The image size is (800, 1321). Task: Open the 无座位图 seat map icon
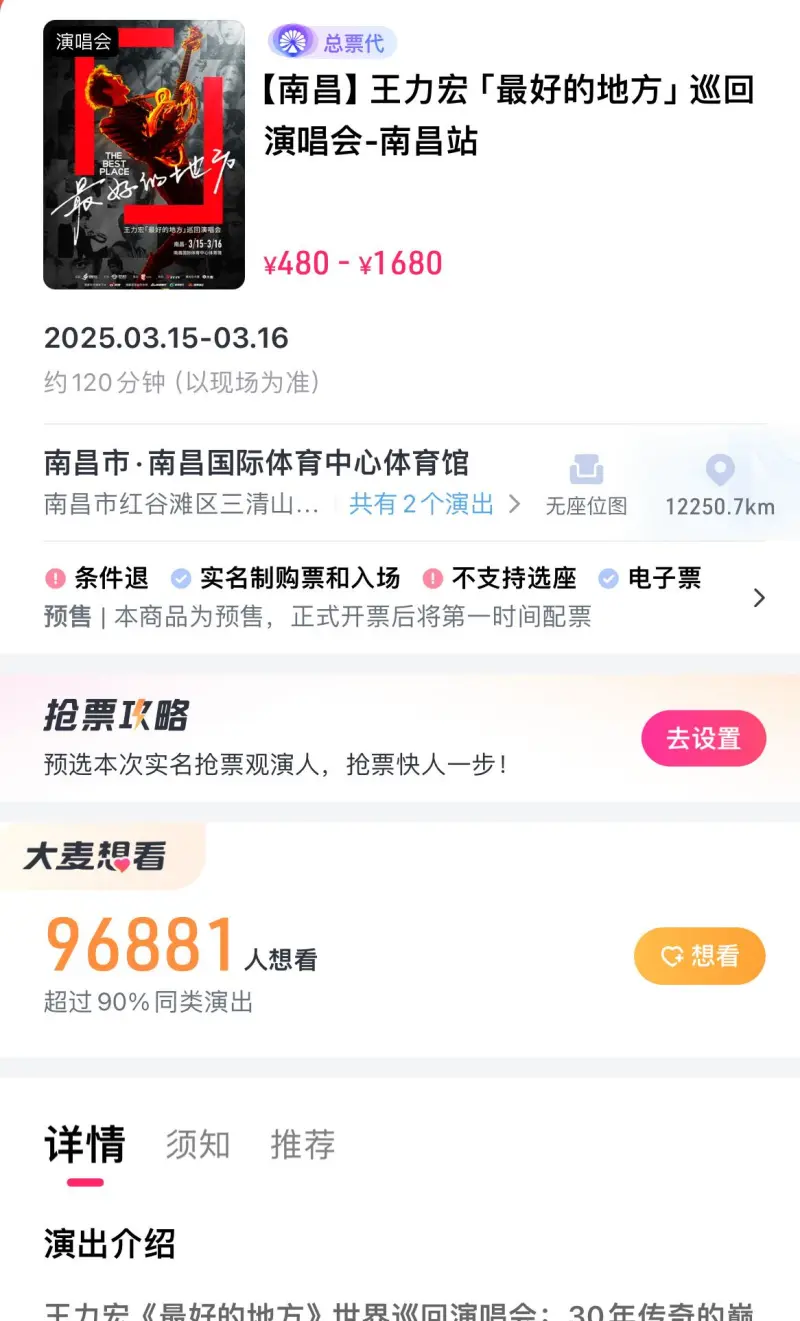[x=586, y=486]
